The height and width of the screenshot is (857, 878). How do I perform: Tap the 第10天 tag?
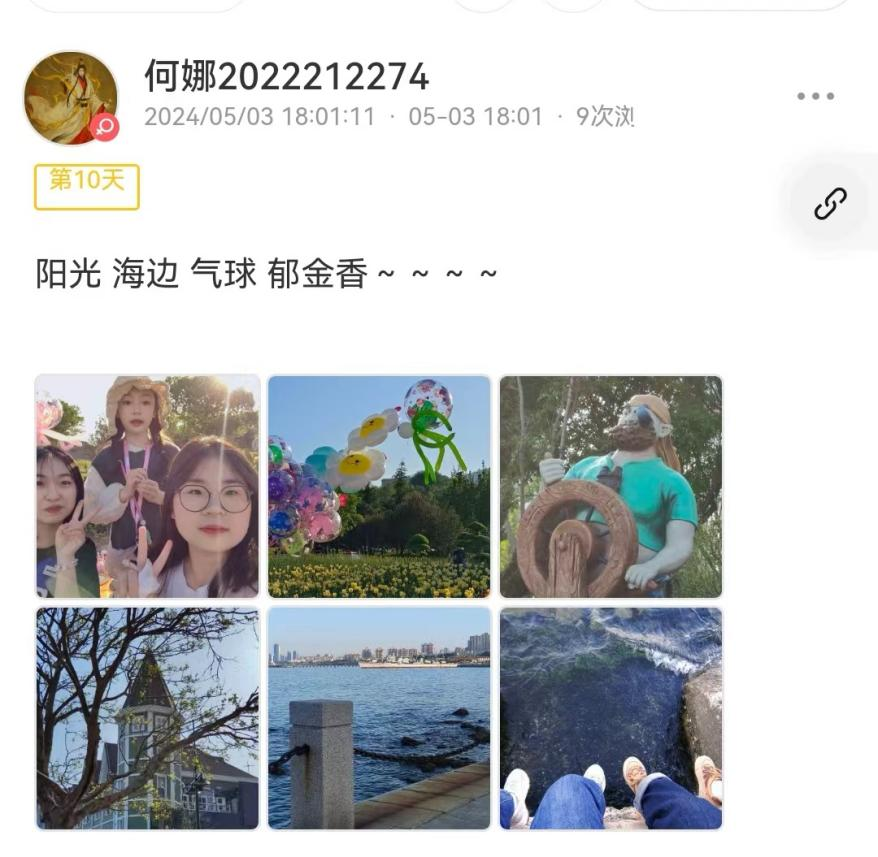tap(87, 186)
